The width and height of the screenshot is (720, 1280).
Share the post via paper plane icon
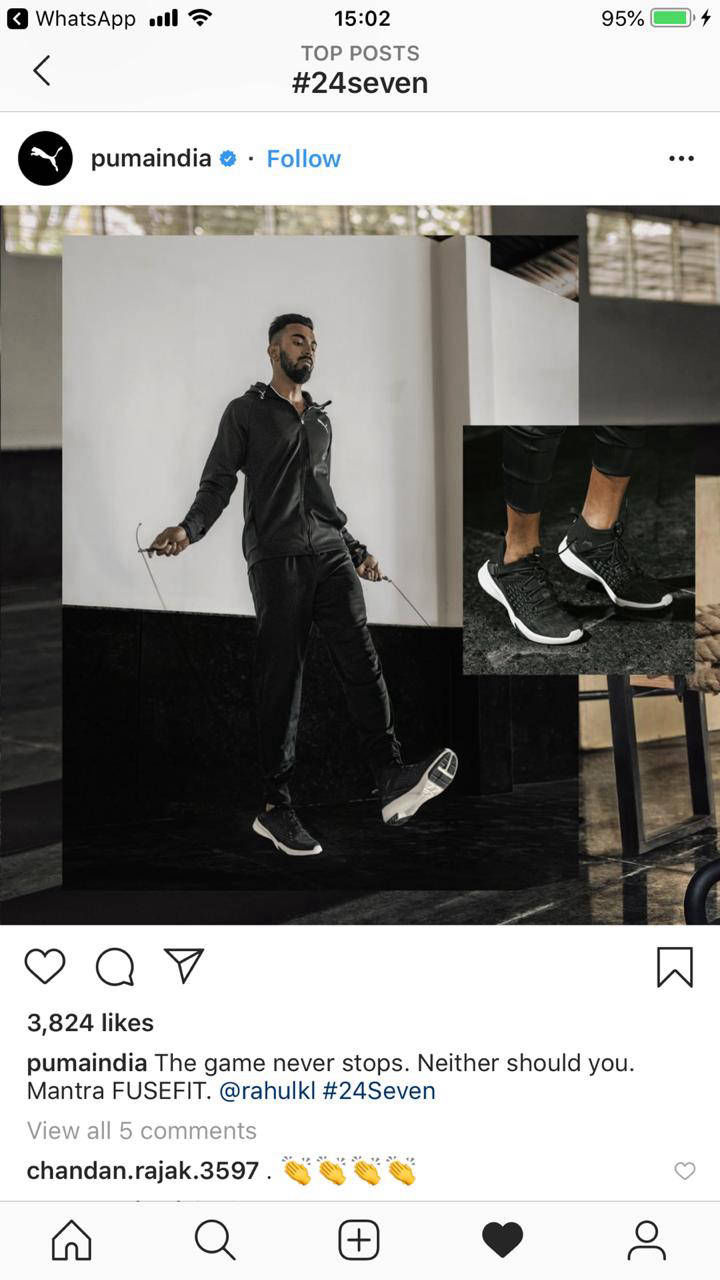click(184, 965)
